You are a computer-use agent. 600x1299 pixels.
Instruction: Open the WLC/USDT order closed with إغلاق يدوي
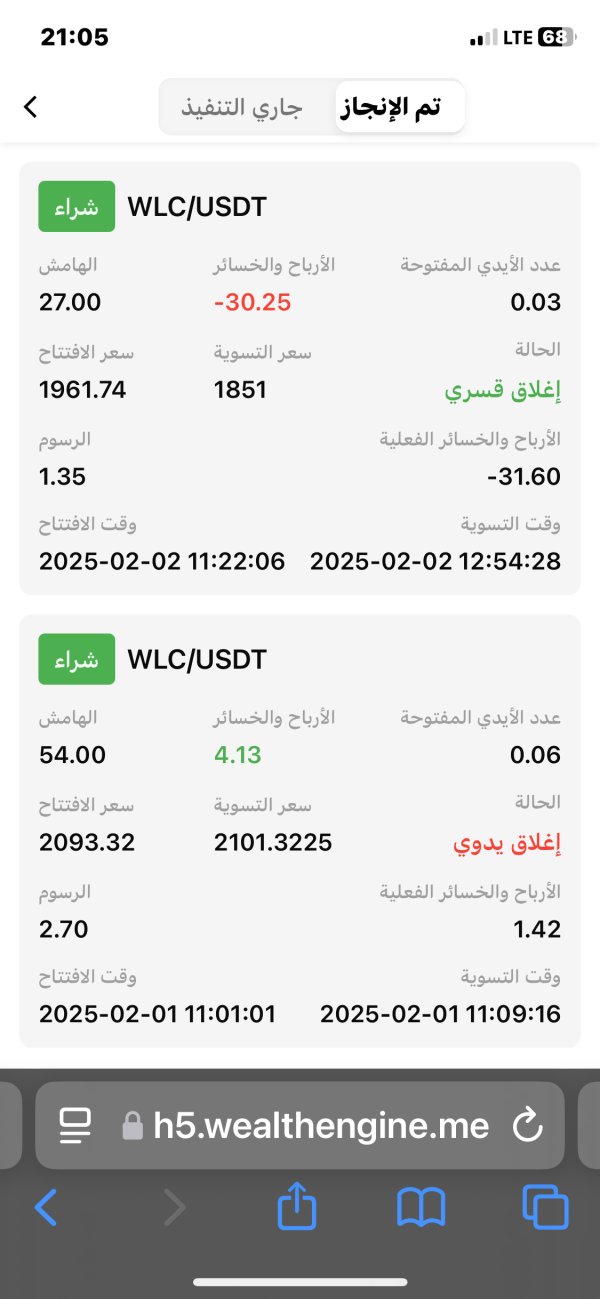coord(299,830)
